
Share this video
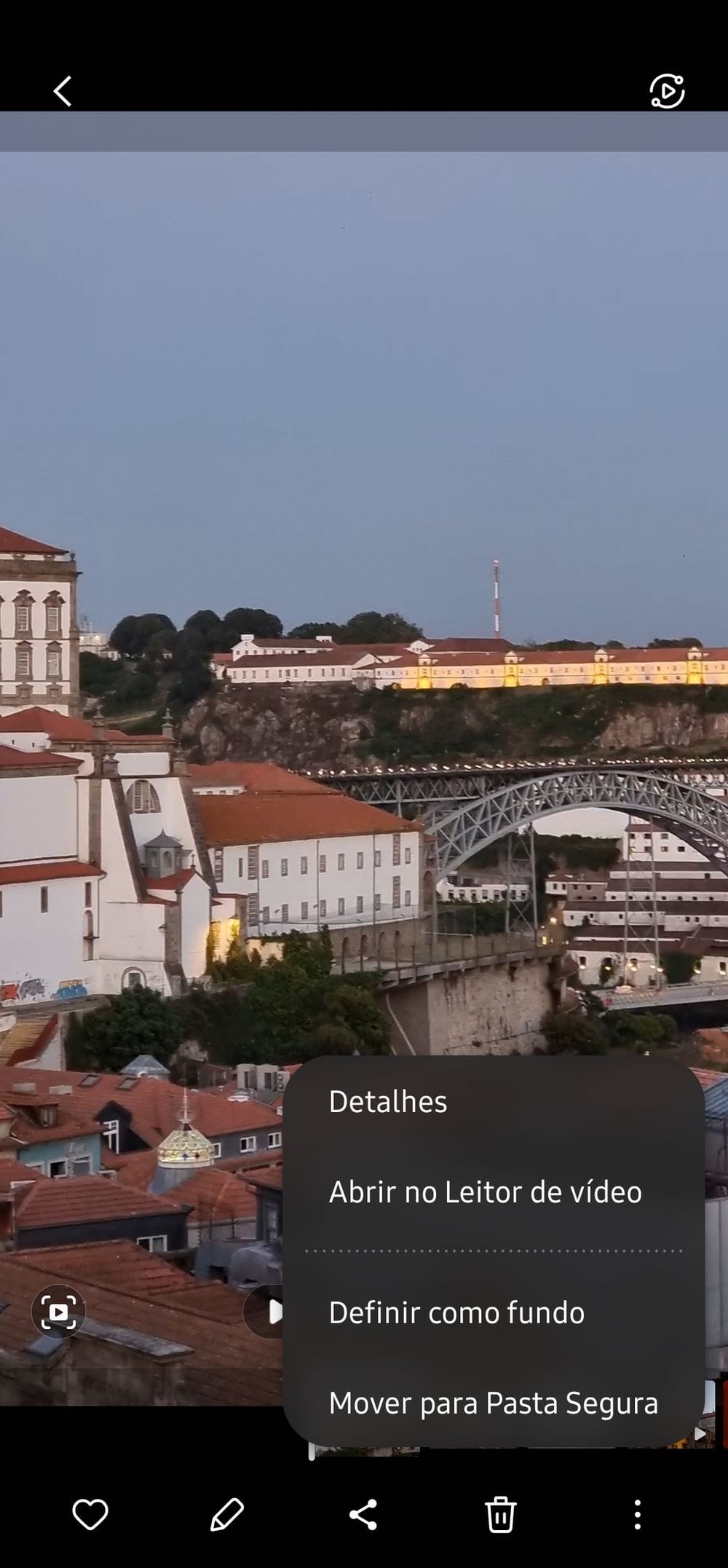(x=363, y=1515)
